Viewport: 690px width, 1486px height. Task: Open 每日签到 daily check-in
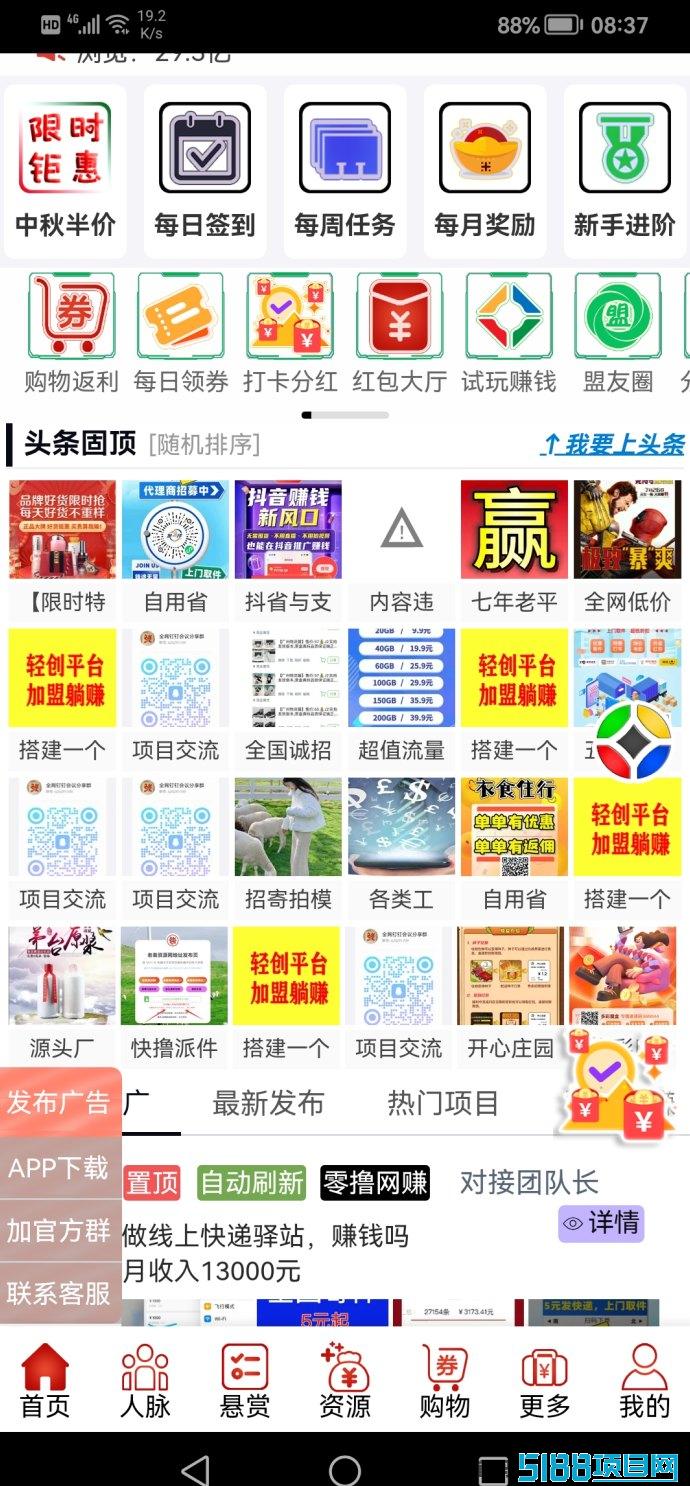point(205,171)
